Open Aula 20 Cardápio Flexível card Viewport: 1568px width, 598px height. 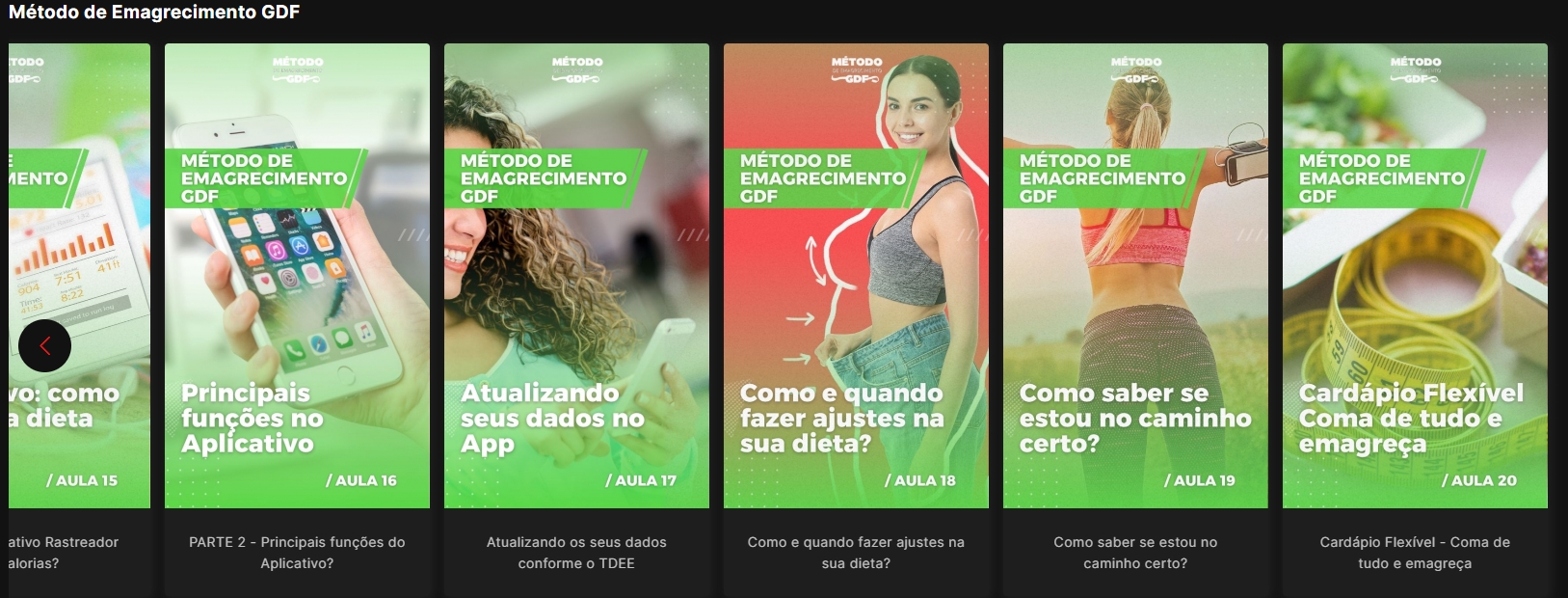1415,275
